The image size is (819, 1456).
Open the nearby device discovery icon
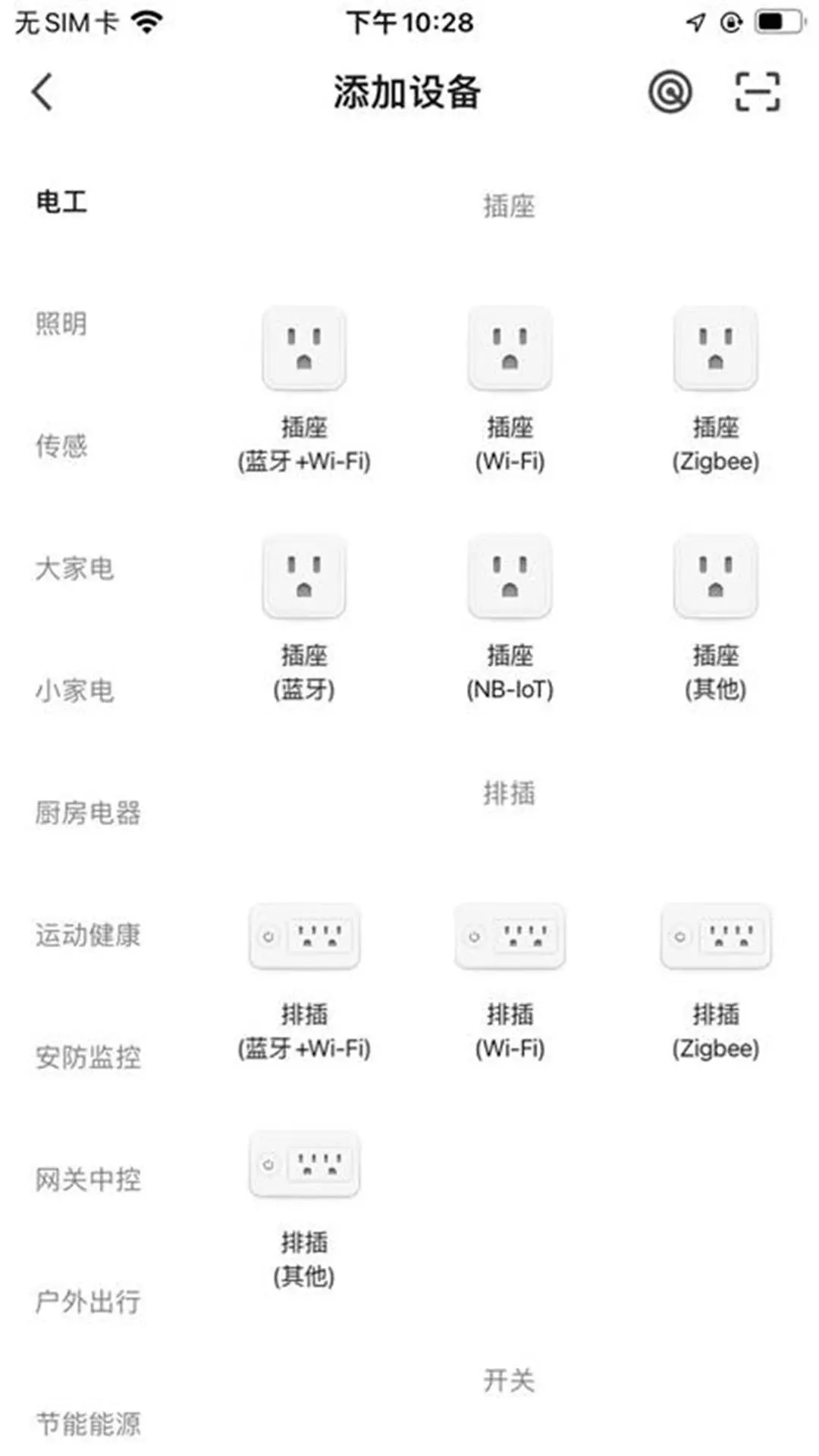[x=670, y=89]
